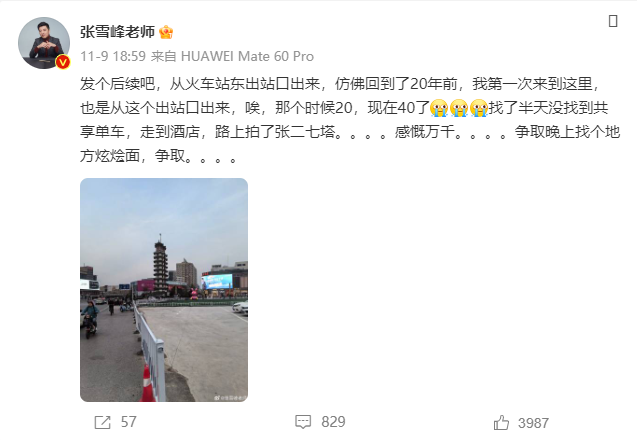Open 张雪峰老师's profile avatar
637x440 pixels.
pos(44,43)
